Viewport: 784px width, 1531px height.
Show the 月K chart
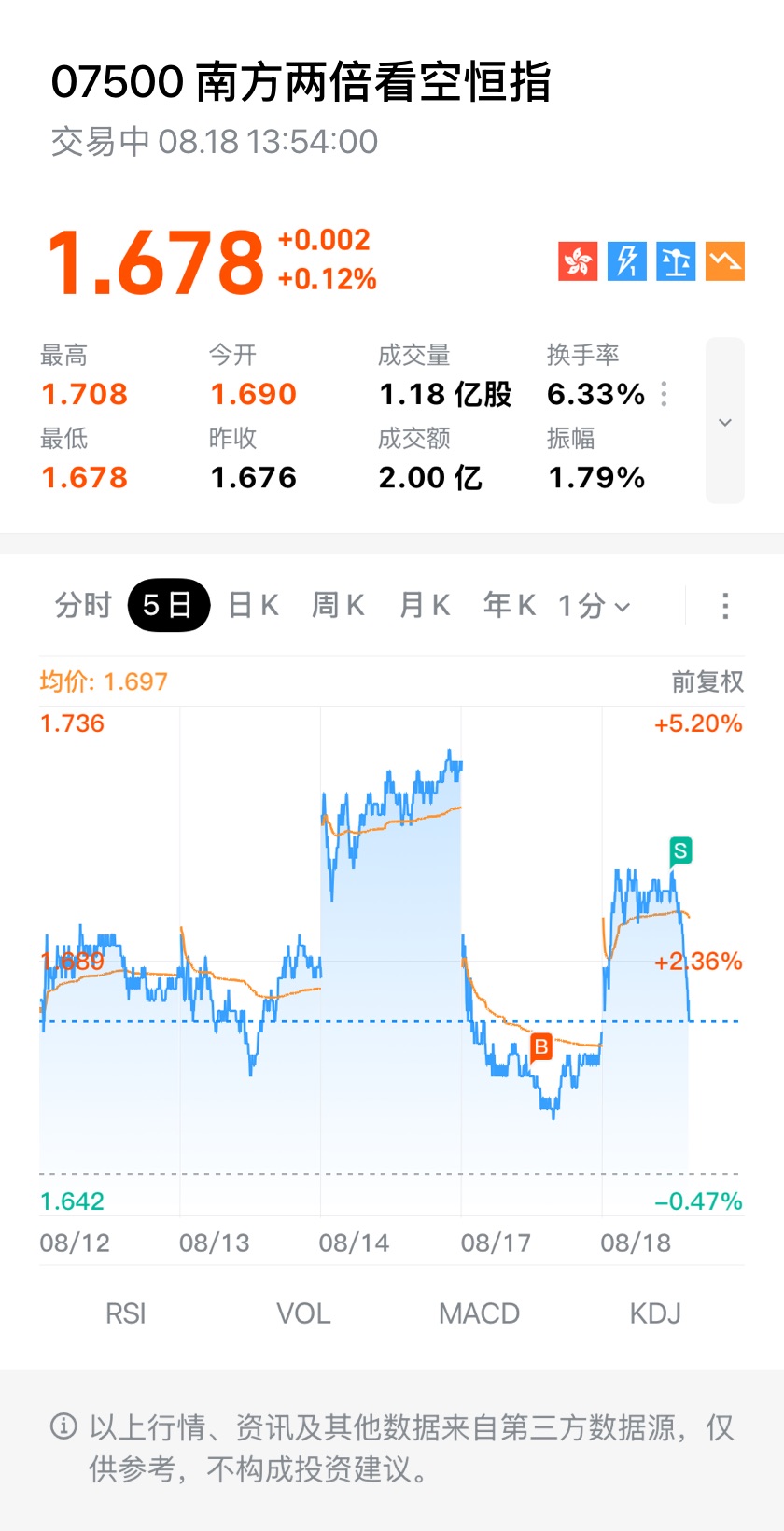(x=425, y=605)
